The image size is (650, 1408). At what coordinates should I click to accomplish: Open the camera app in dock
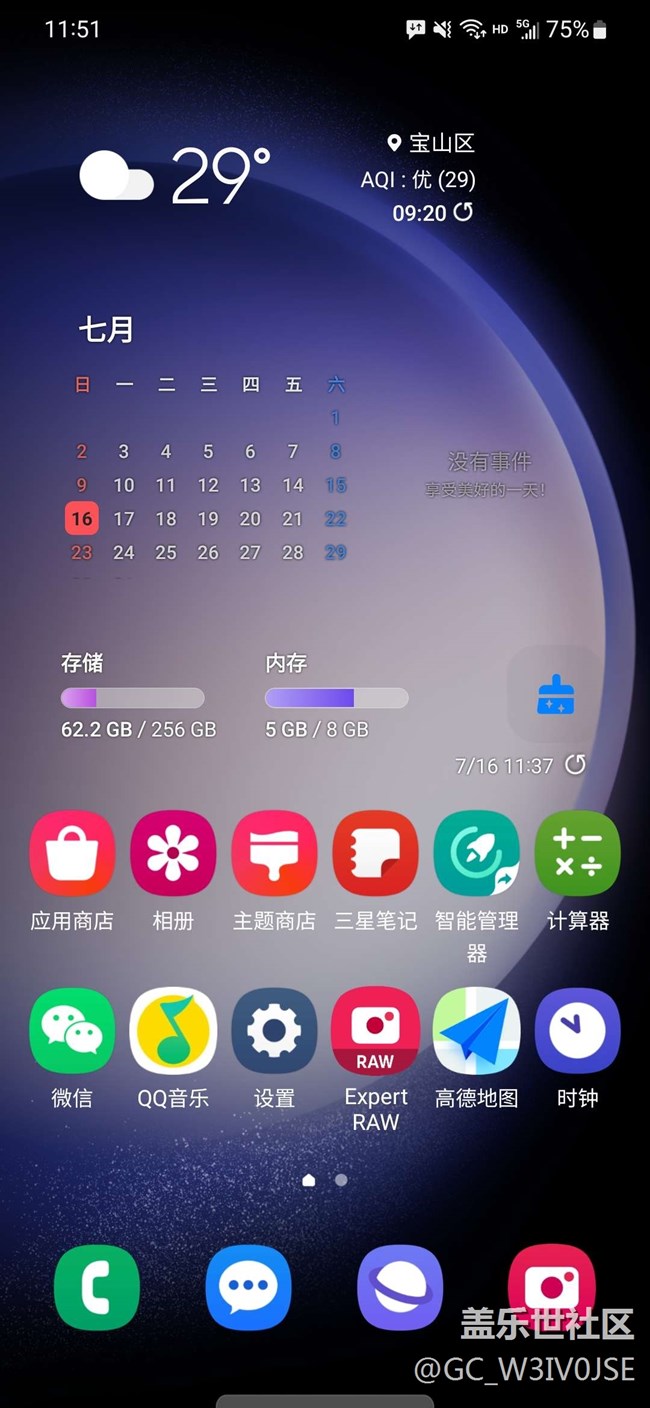point(551,1280)
